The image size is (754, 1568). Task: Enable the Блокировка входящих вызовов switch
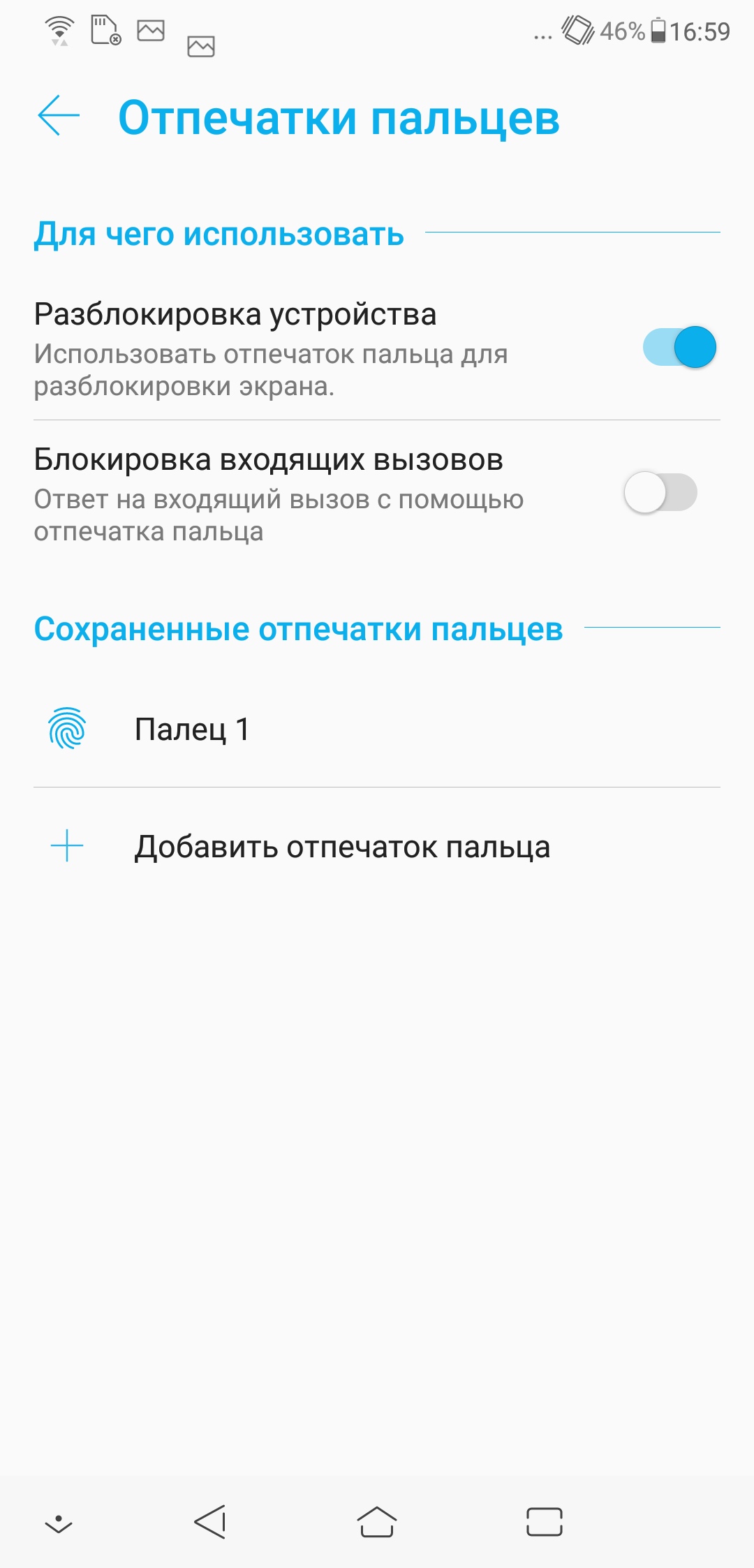click(660, 492)
